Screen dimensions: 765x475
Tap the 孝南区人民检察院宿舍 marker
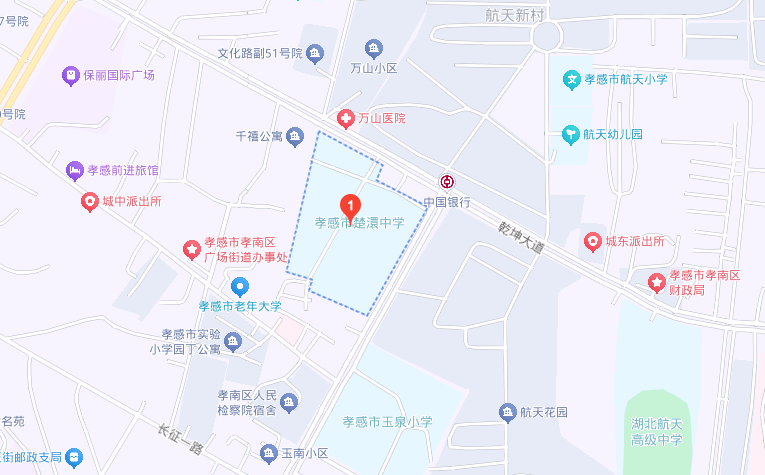(x=289, y=403)
